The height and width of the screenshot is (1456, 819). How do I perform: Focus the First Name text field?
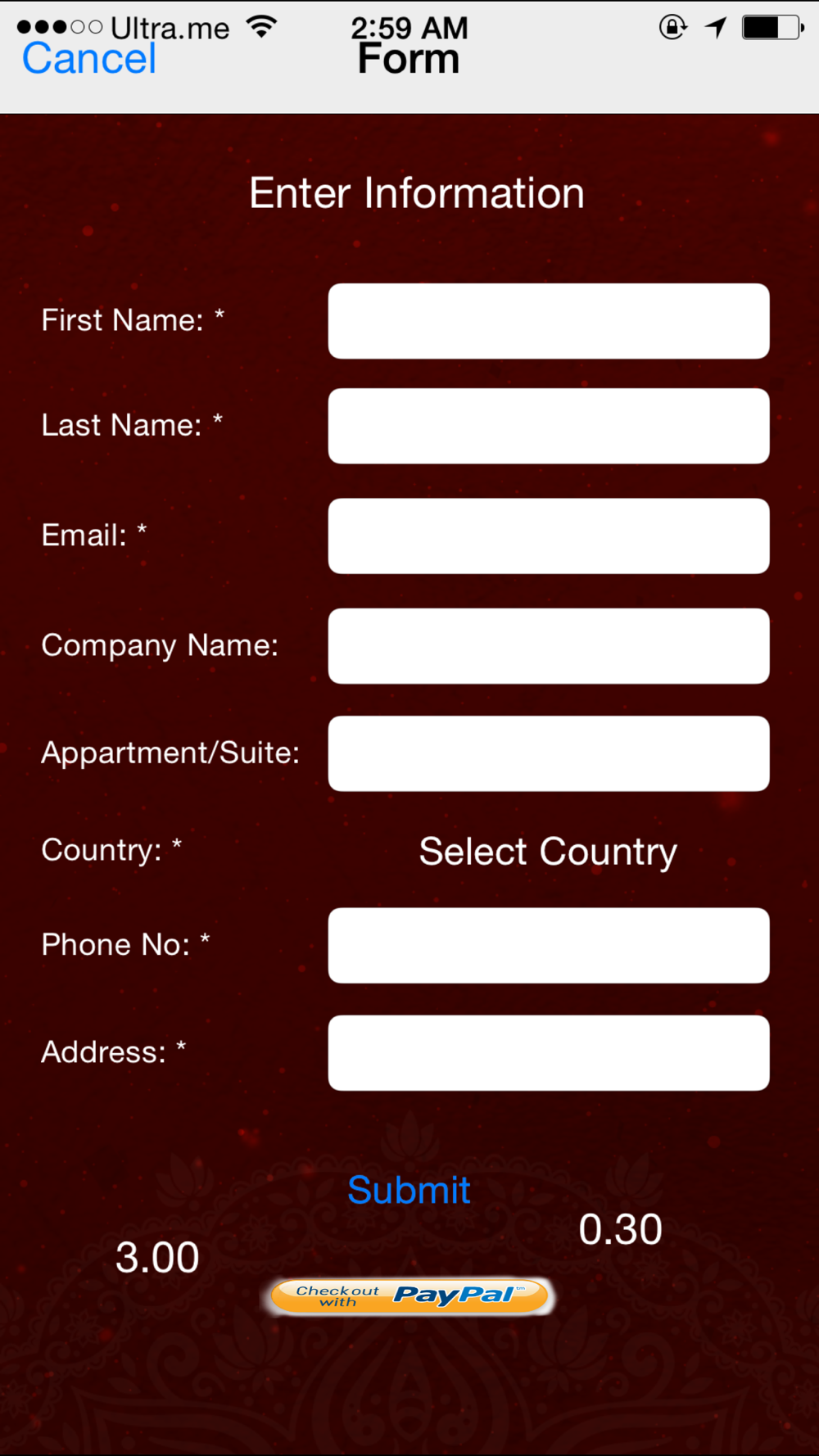coord(549,321)
